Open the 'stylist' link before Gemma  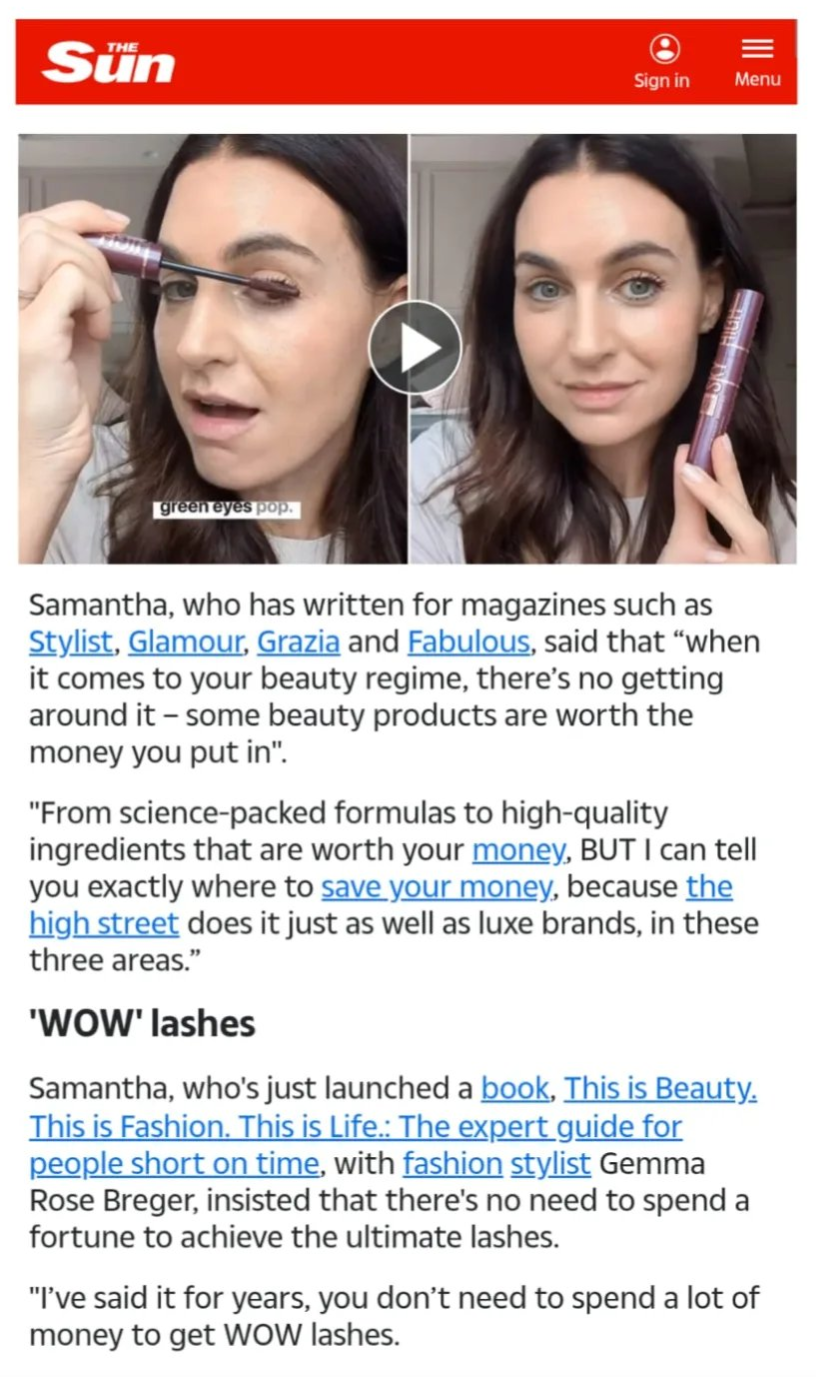pyautogui.click(x=550, y=1164)
